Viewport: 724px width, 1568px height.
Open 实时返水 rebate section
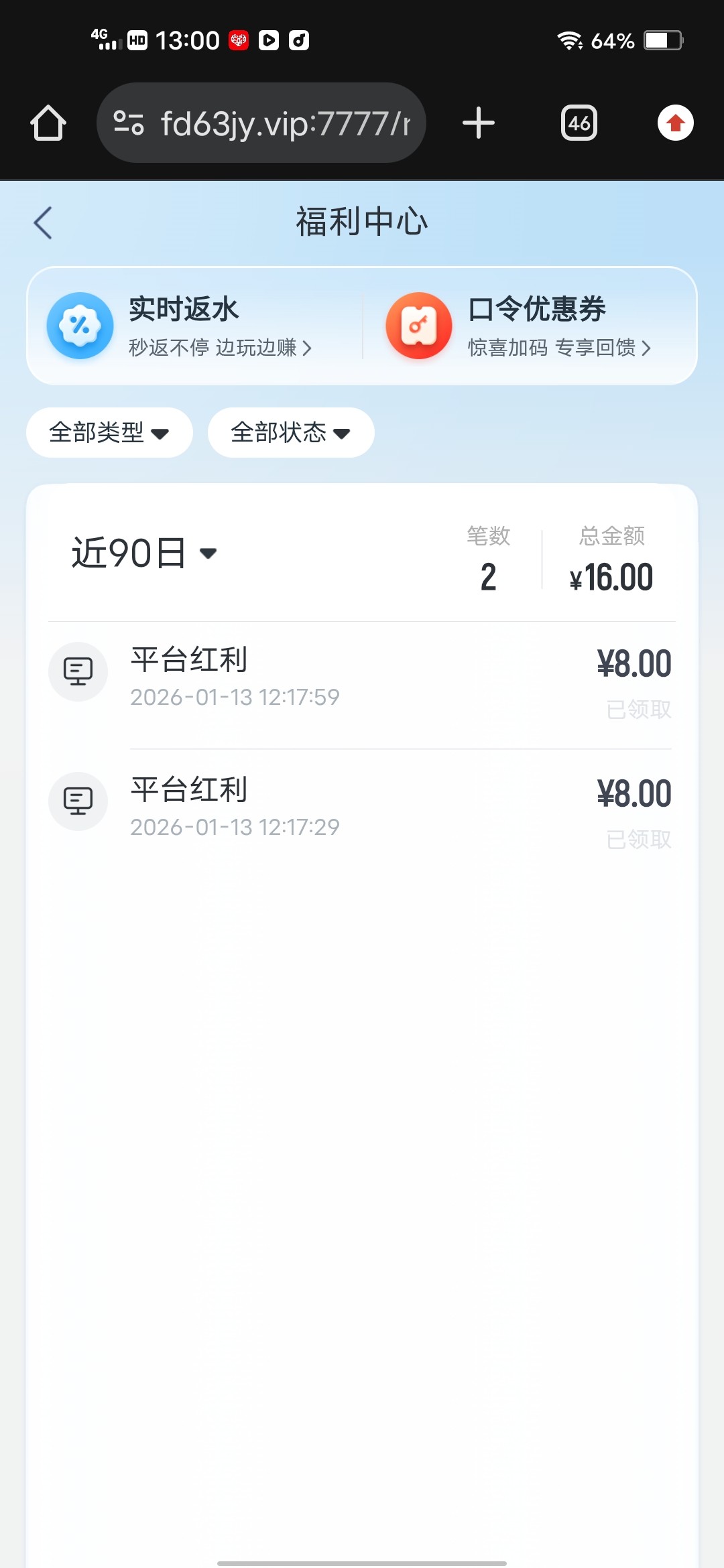(194, 326)
